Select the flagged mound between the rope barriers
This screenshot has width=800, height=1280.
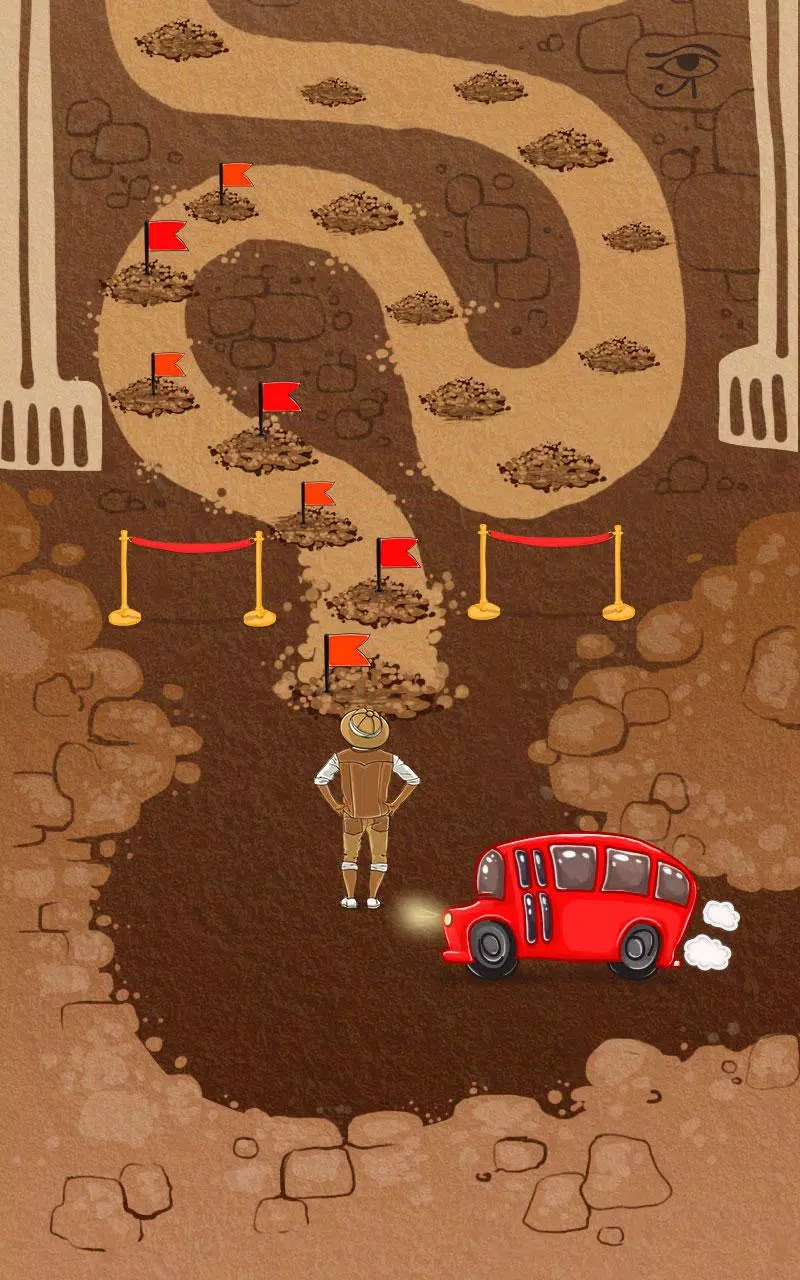(381, 600)
